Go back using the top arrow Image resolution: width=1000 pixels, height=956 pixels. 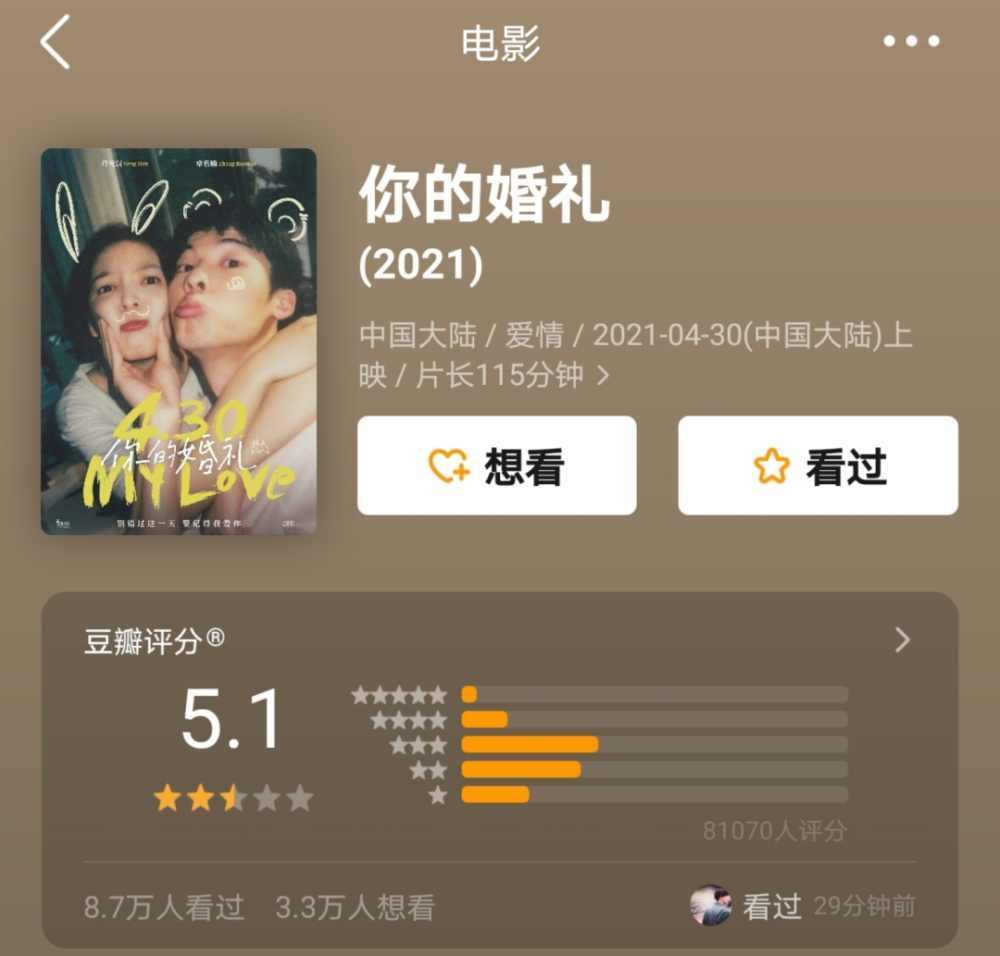pyautogui.click(x=55, y=43)
